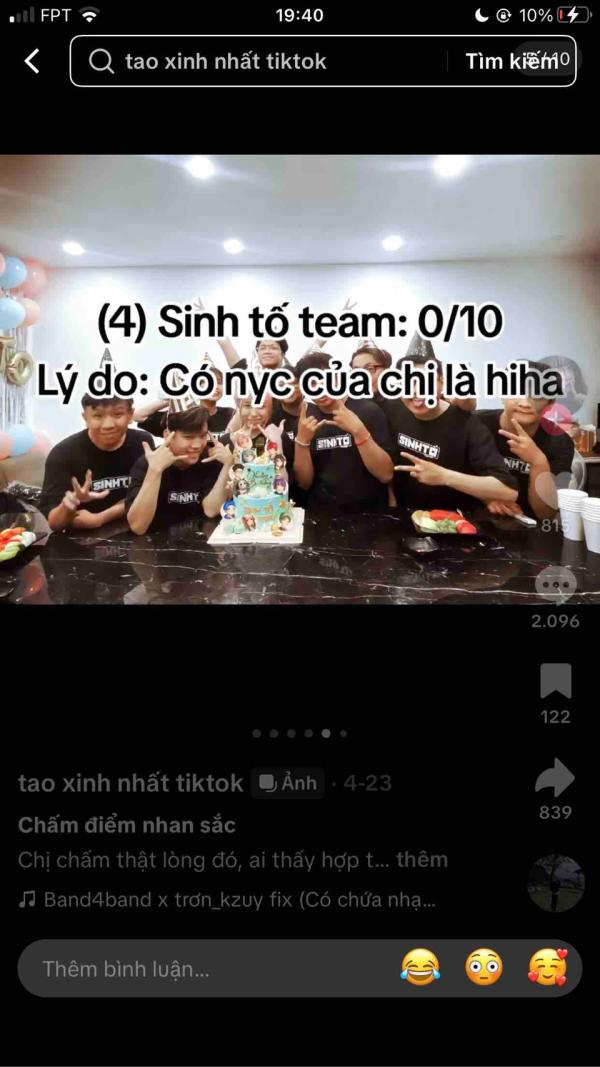Image resolution: width=600 pixels, height=1067 pixels.
Task: Expand the caption via 'thêm'
Action: 422,860
